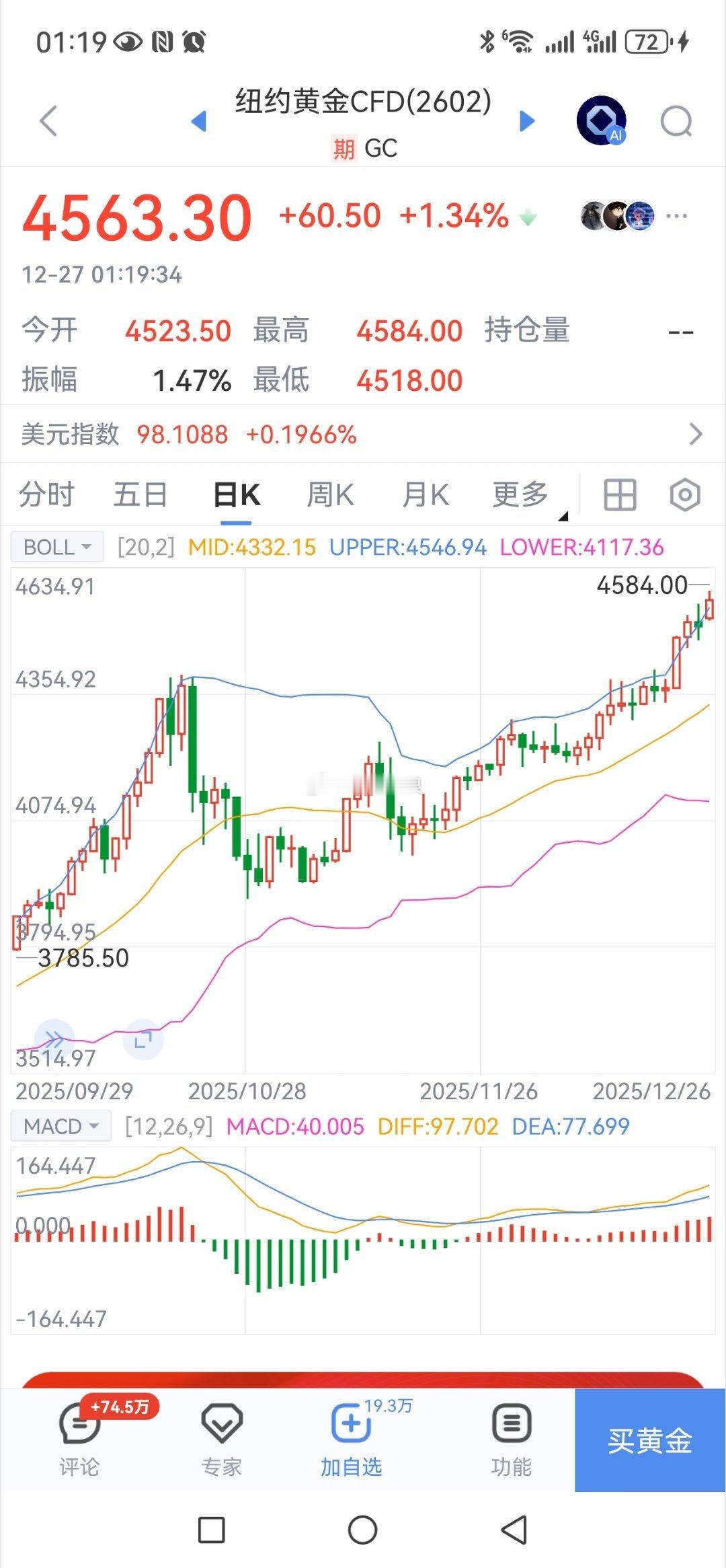This screenshot has width=726, height=1568.
Task: Go to next instrument with blue right arrow
Action: (x=526, y=120)
